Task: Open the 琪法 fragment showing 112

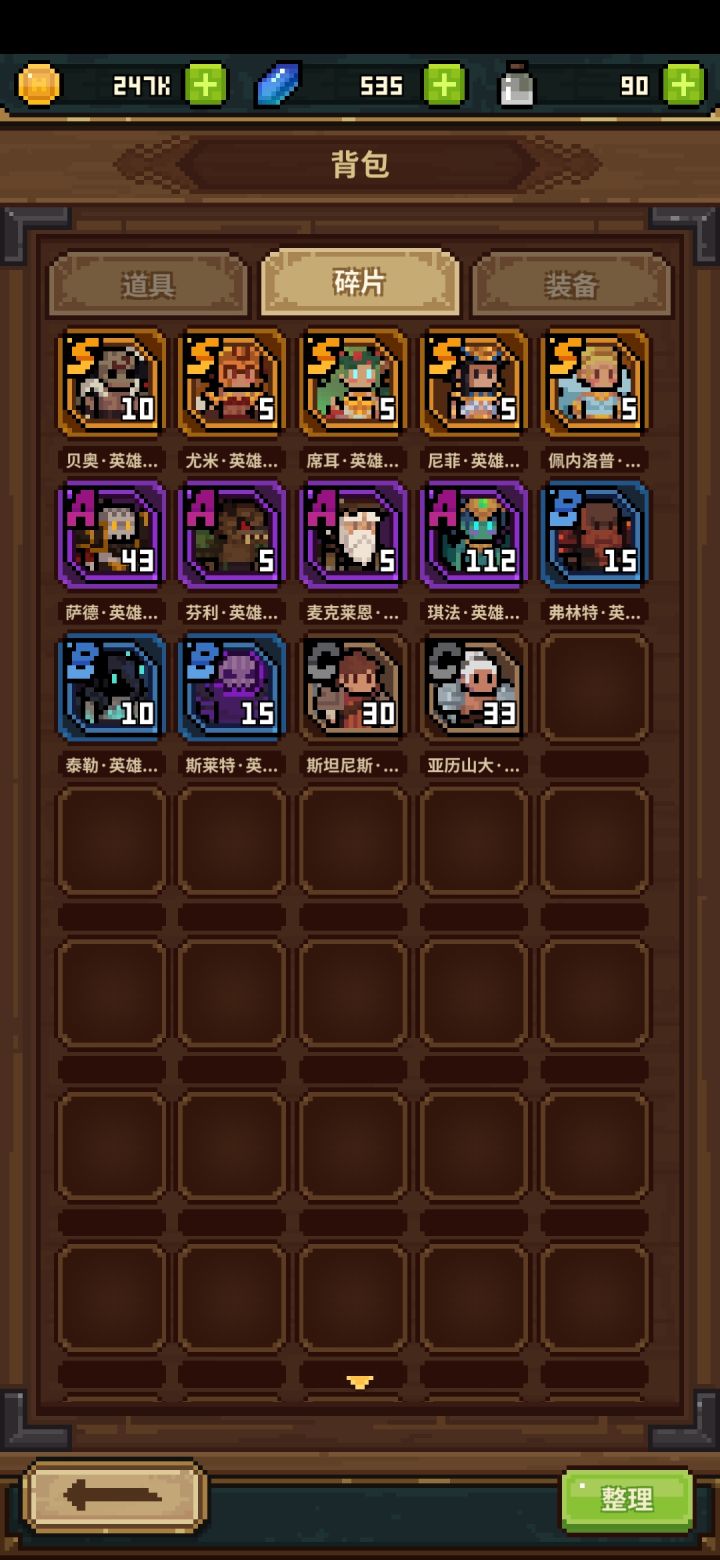Action: tap(474, 535)
